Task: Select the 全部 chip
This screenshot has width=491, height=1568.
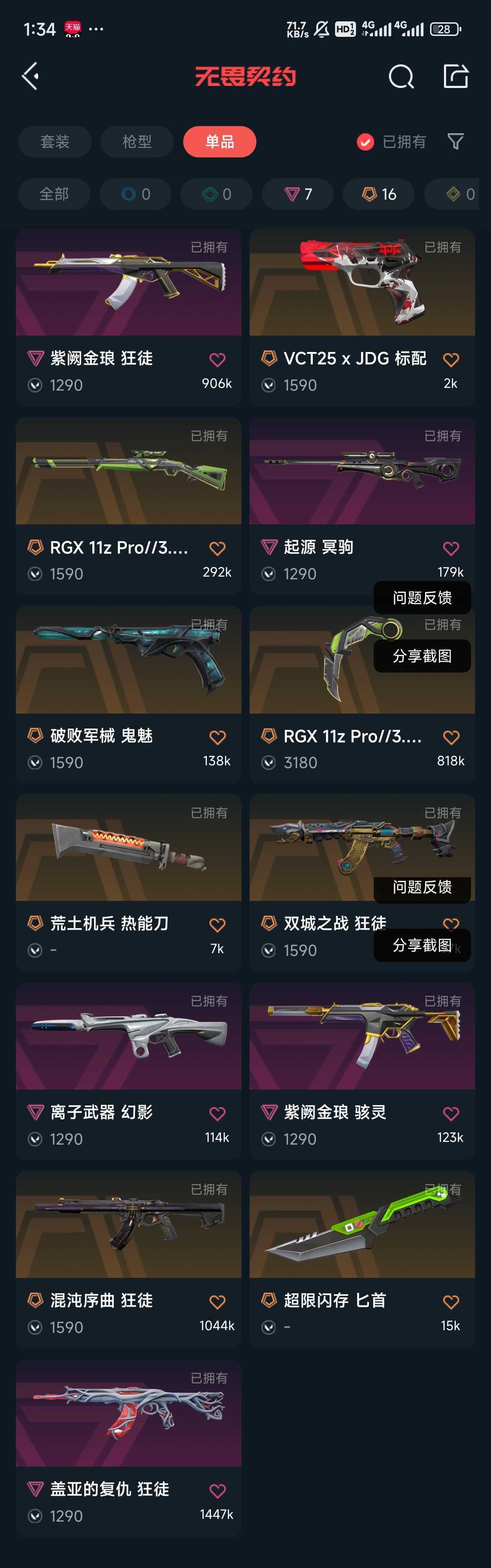Action: [54, 194]
